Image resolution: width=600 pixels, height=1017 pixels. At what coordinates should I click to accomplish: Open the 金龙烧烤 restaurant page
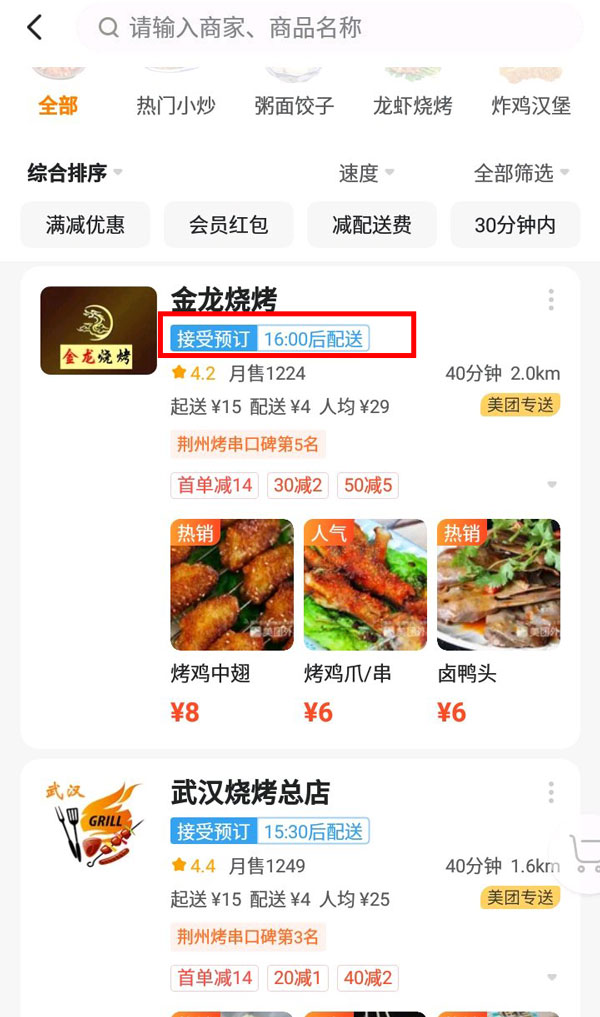pyautogui.click(x=224, y=299)
